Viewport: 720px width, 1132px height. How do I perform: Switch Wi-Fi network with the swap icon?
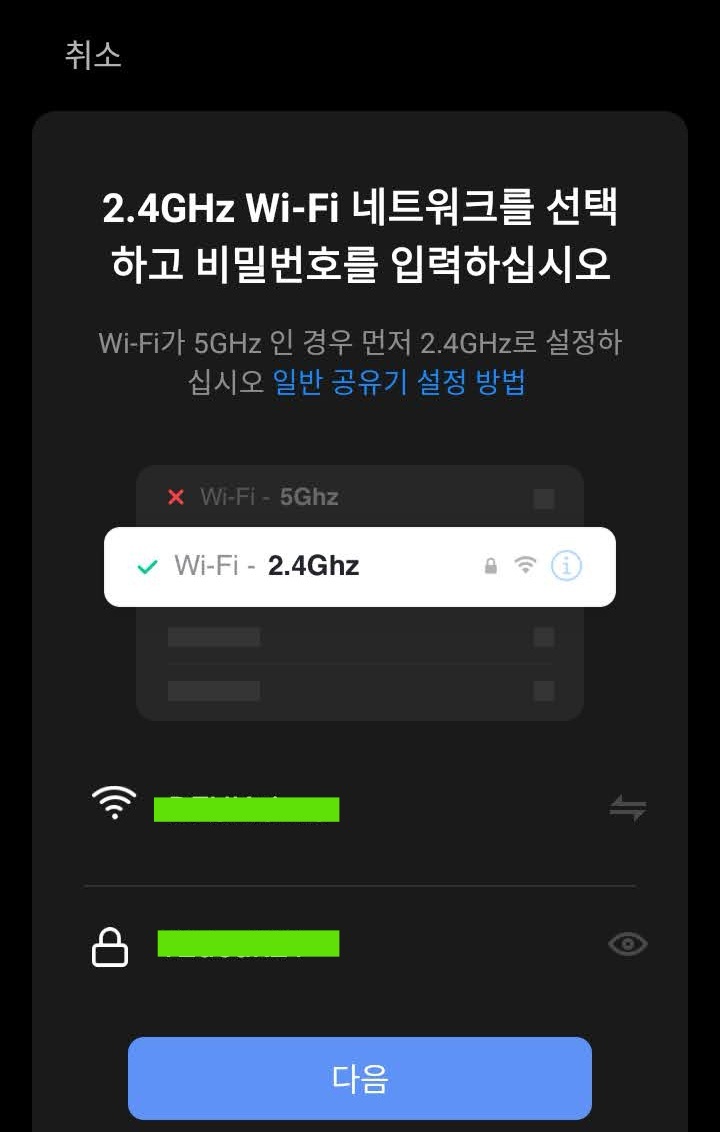pos(627,808)
